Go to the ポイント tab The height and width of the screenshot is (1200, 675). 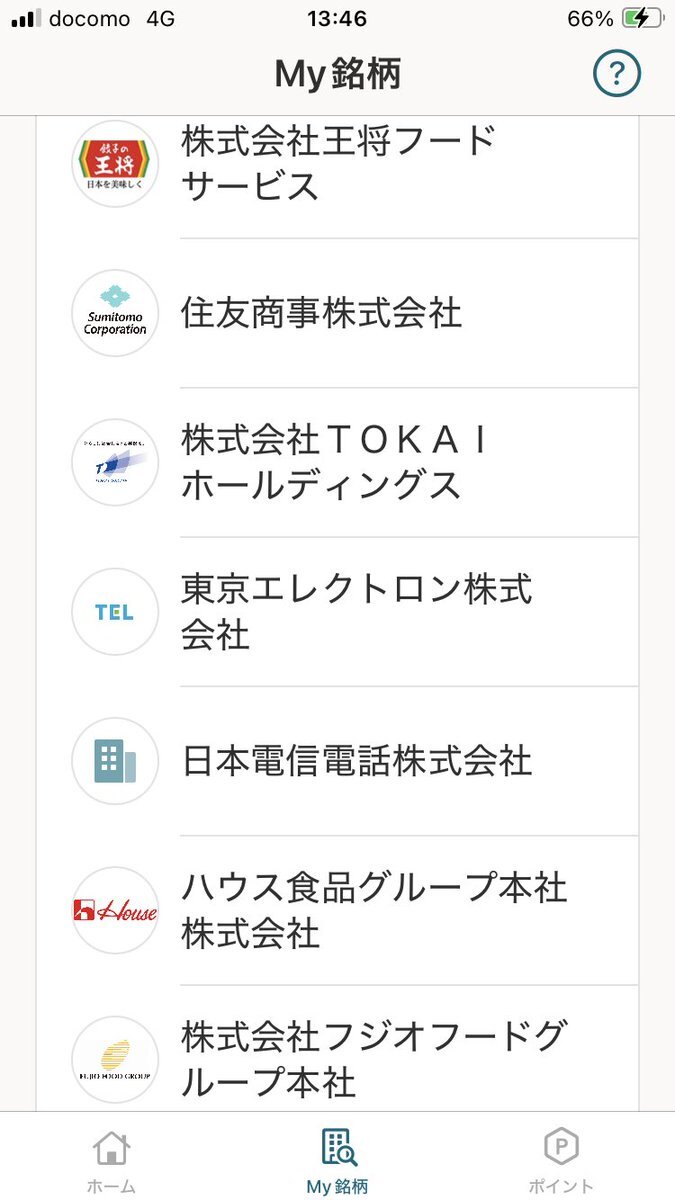click(561, 1160)
